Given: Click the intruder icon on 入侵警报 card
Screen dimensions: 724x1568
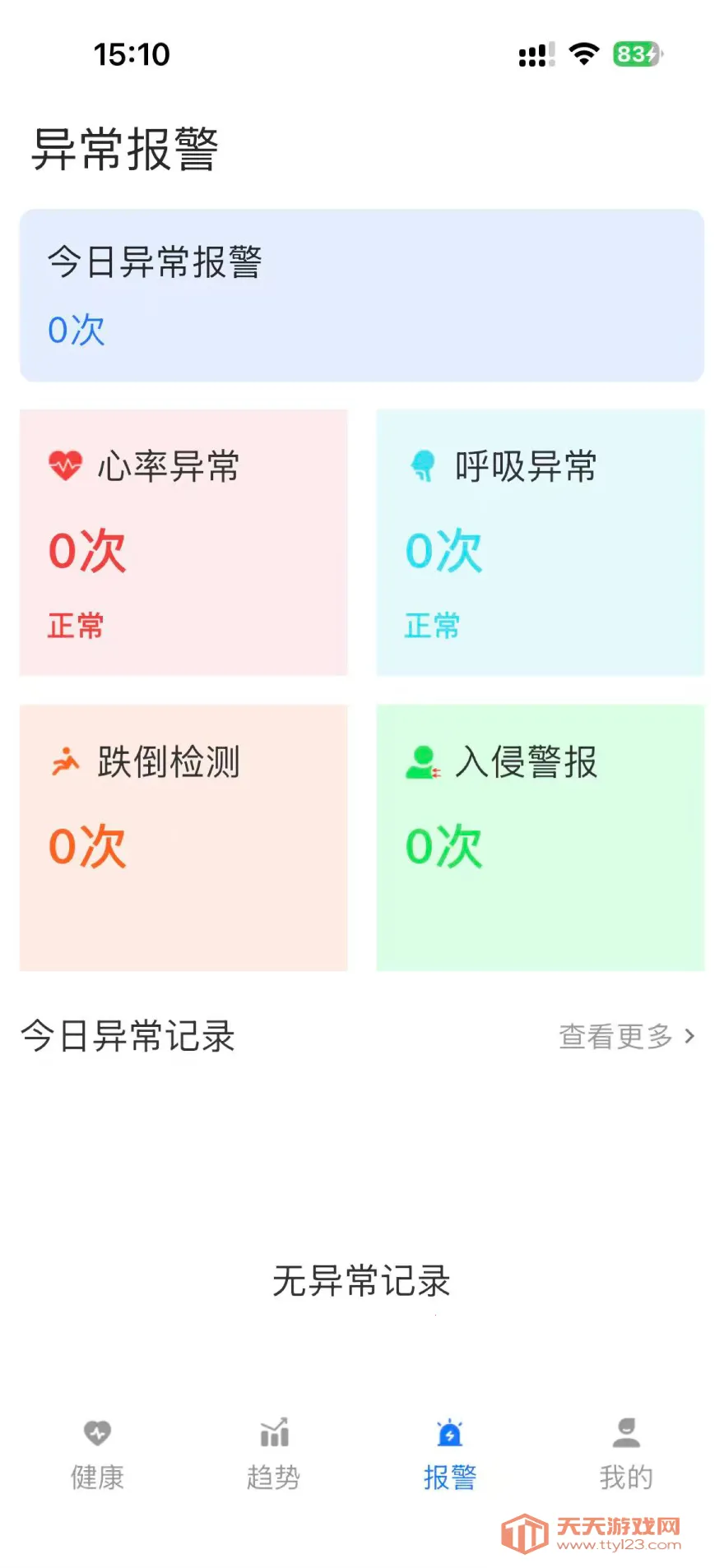Looking at the screenshot, I should (x=422, y=761).
